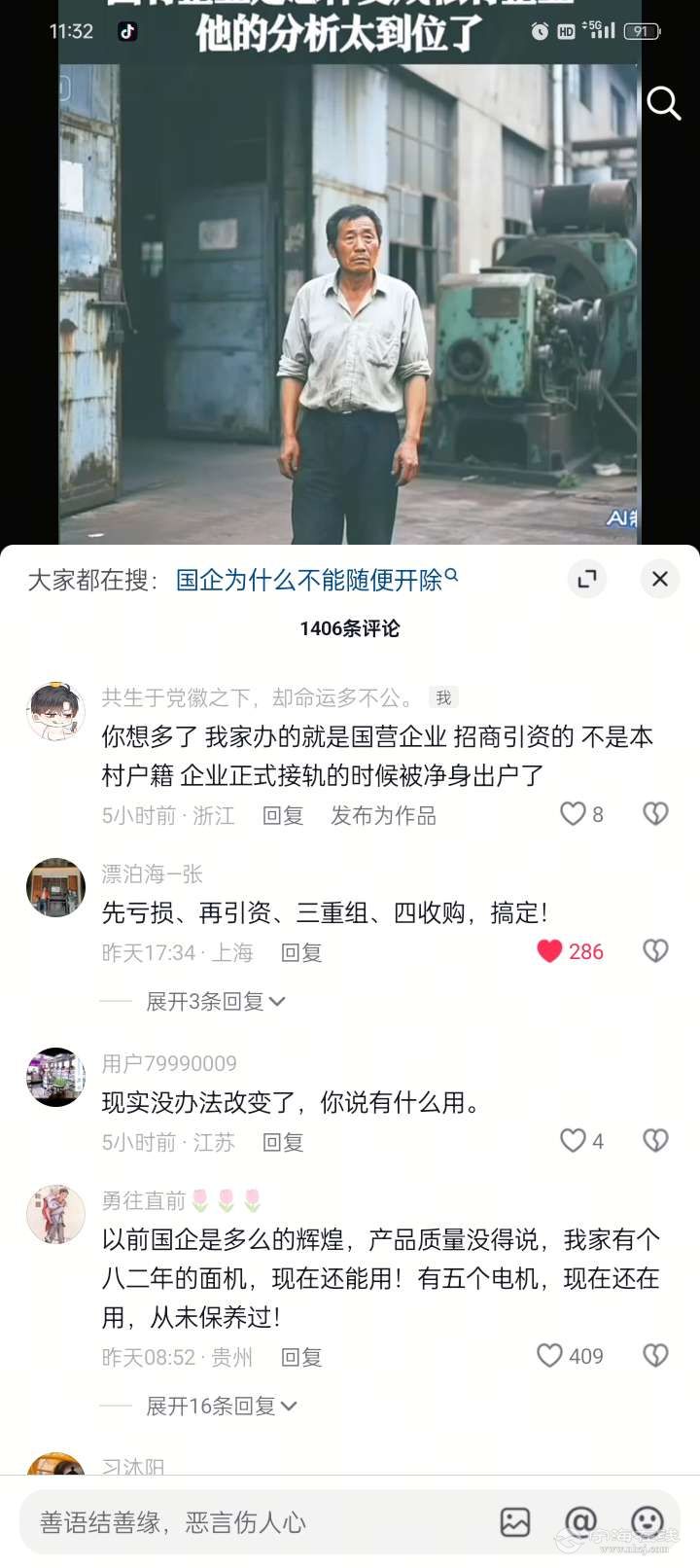Open the search magnifier icon

(x=663, y=102)
